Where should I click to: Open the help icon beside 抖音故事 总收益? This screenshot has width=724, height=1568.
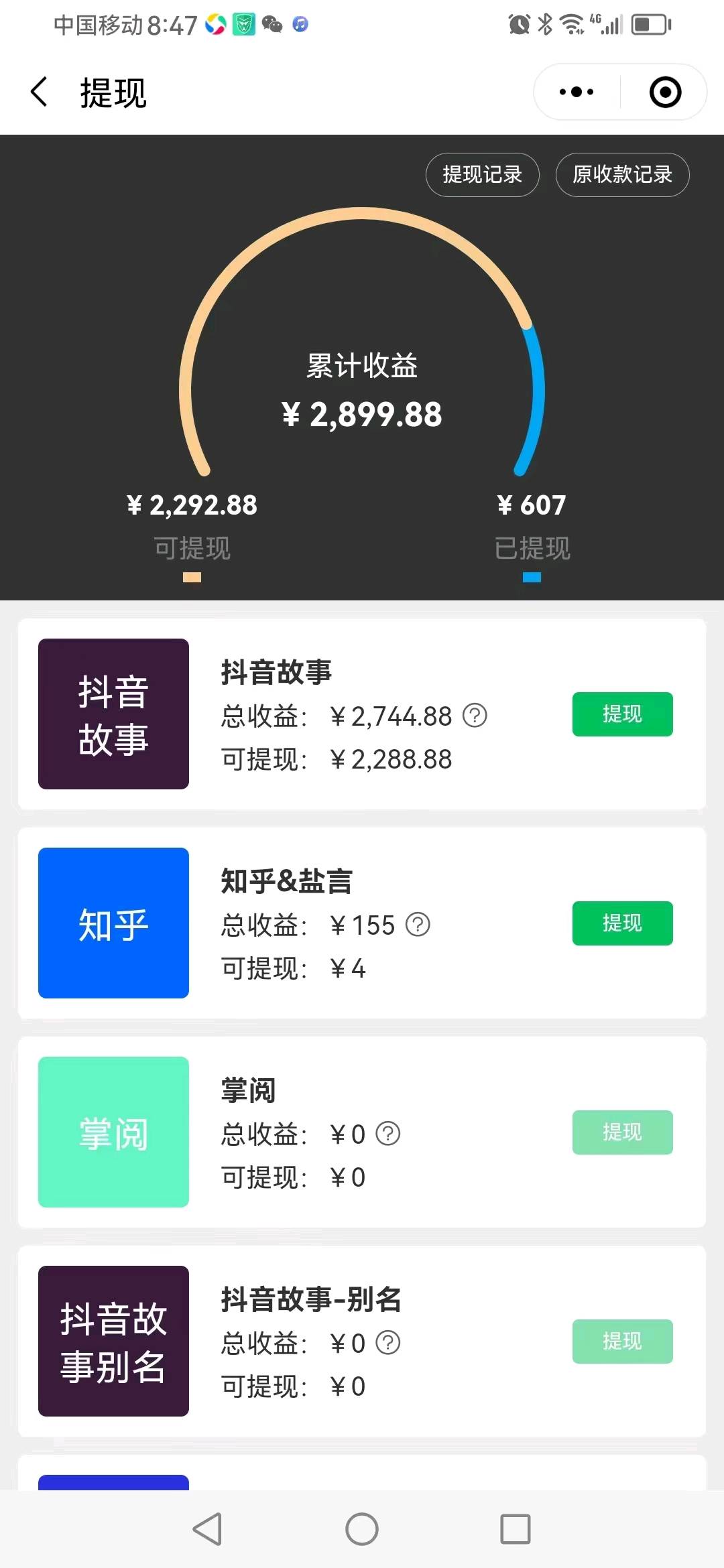(475, 716)
